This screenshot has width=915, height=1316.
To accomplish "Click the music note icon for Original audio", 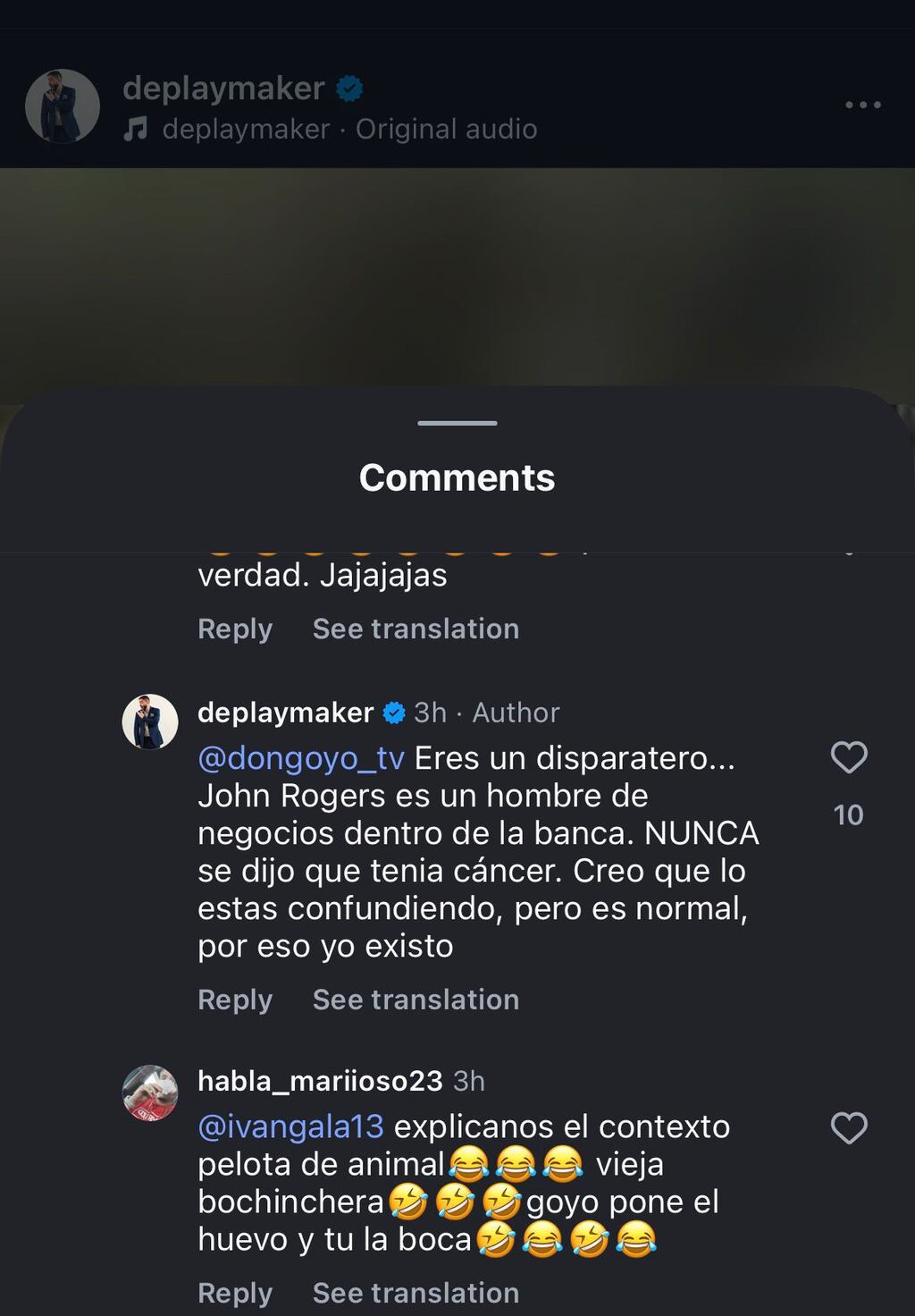I will 136,129.
